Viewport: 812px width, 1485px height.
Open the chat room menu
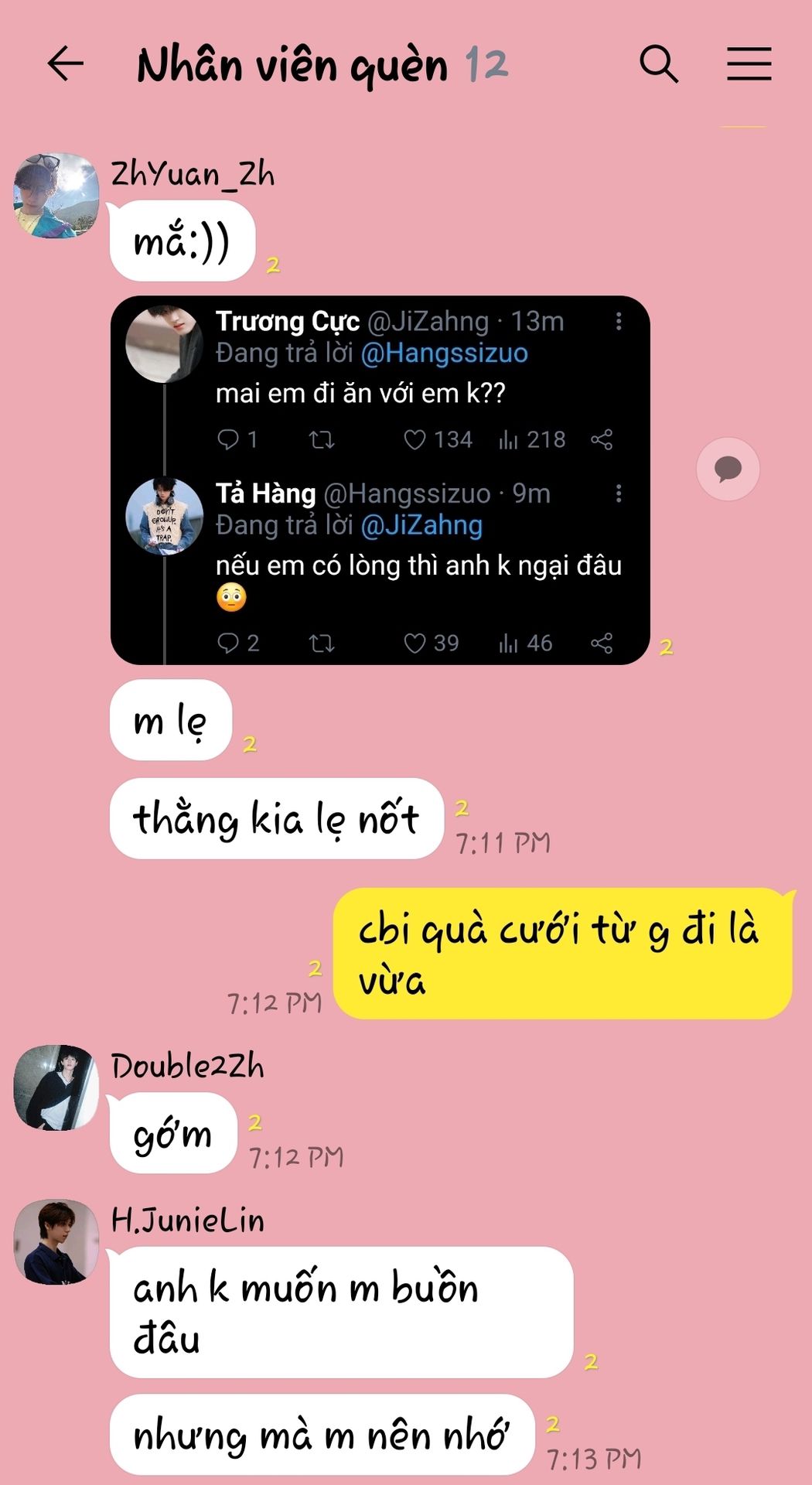tap(749, 63)
